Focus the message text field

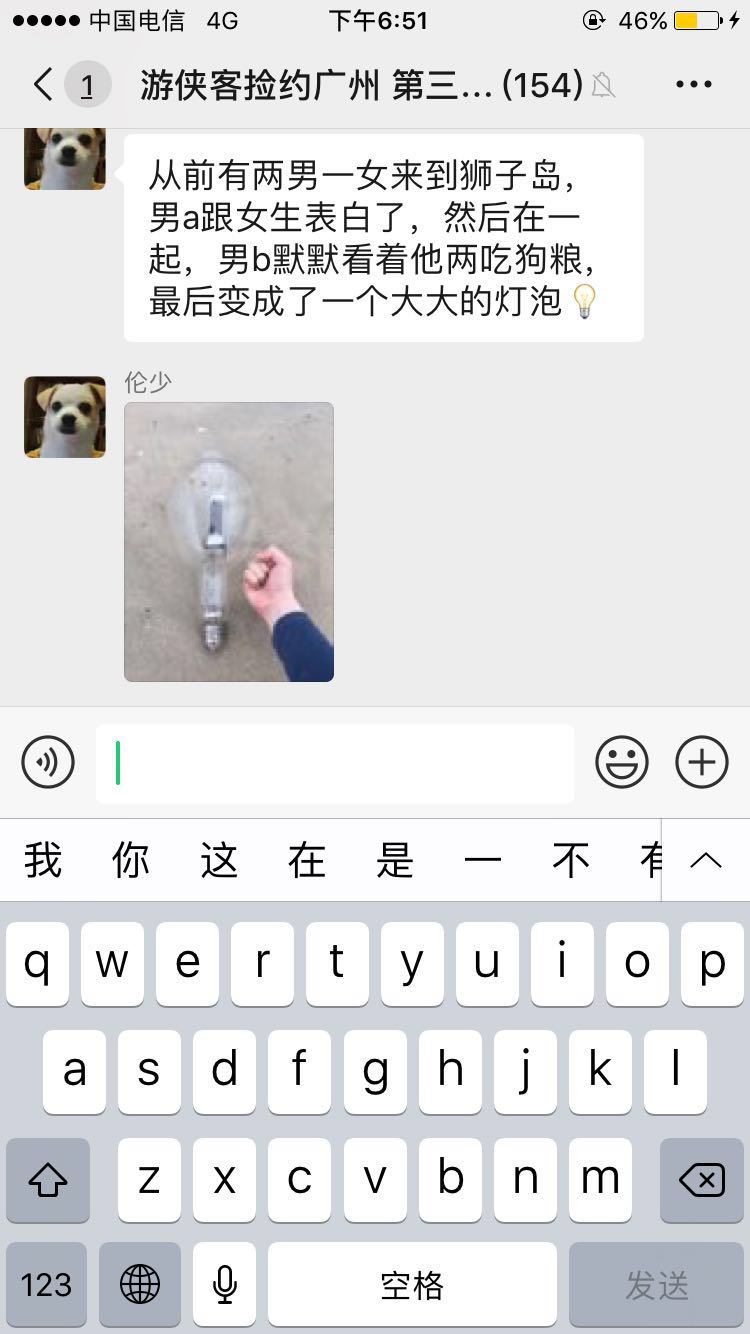click(335, 763)
